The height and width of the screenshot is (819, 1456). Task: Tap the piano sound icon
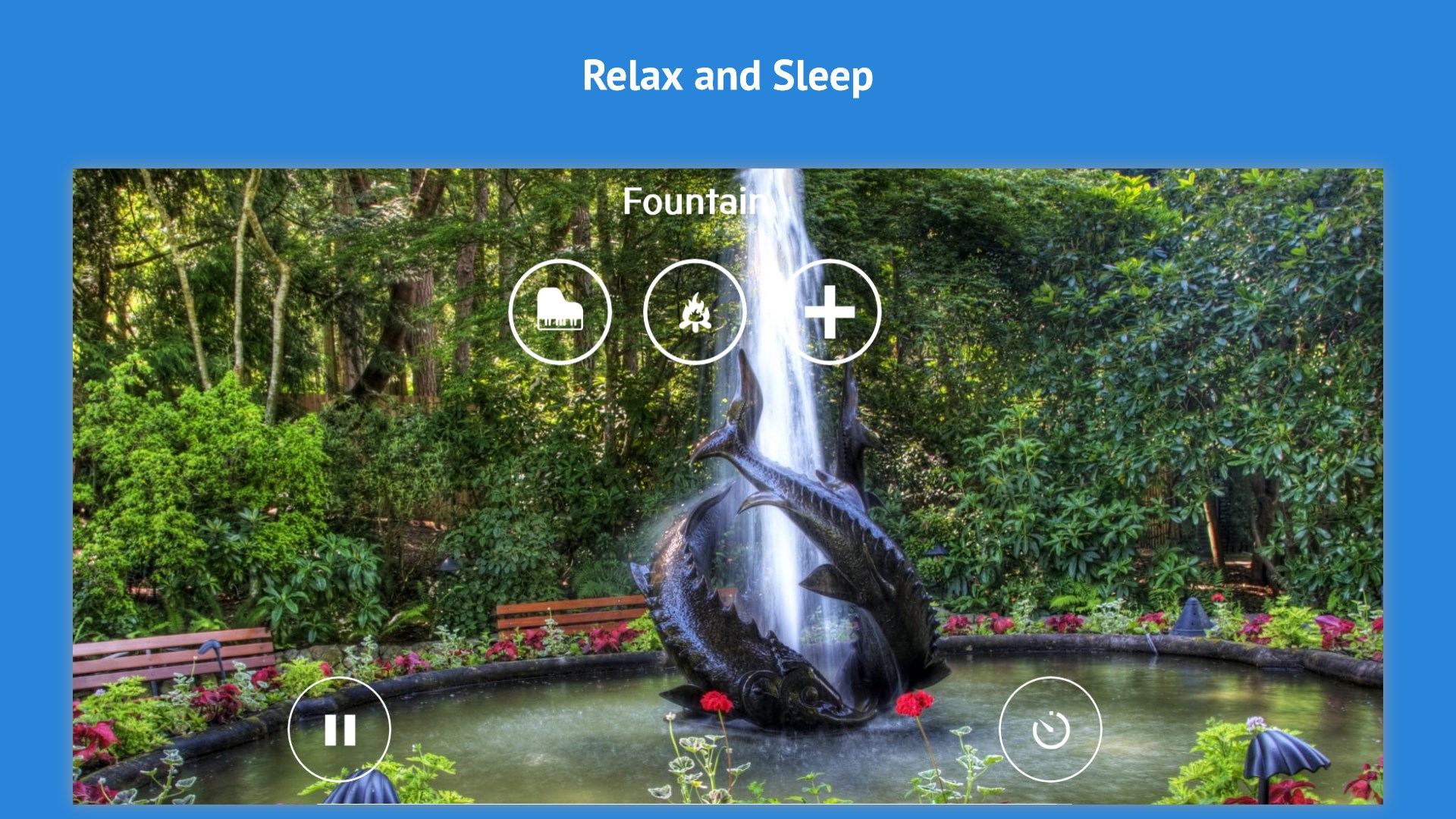click(x=560, y=312)
